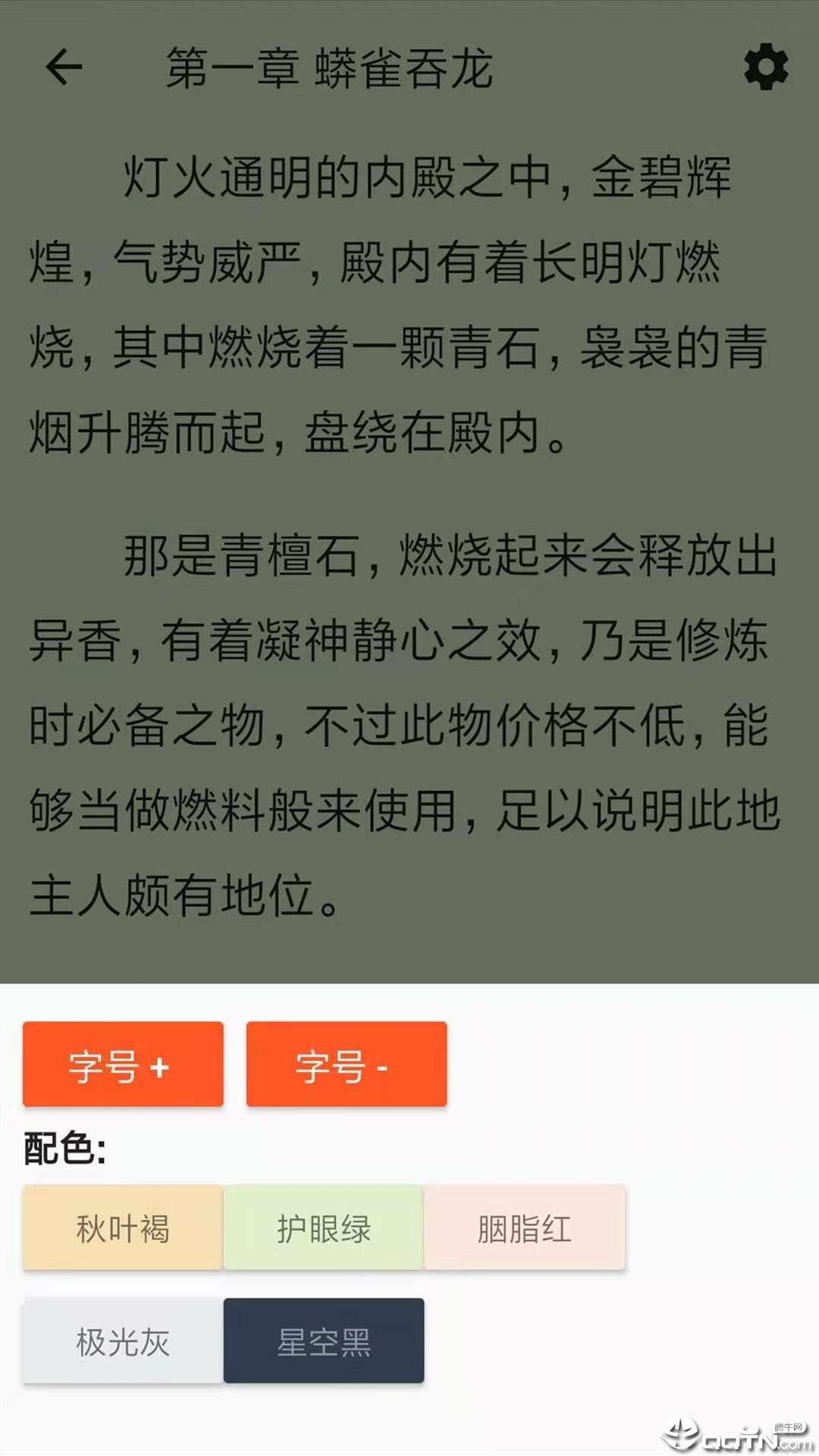Screen dimensions: 819x1456
Task: Go back using the arrow icon
Action: tap(64, 67)
